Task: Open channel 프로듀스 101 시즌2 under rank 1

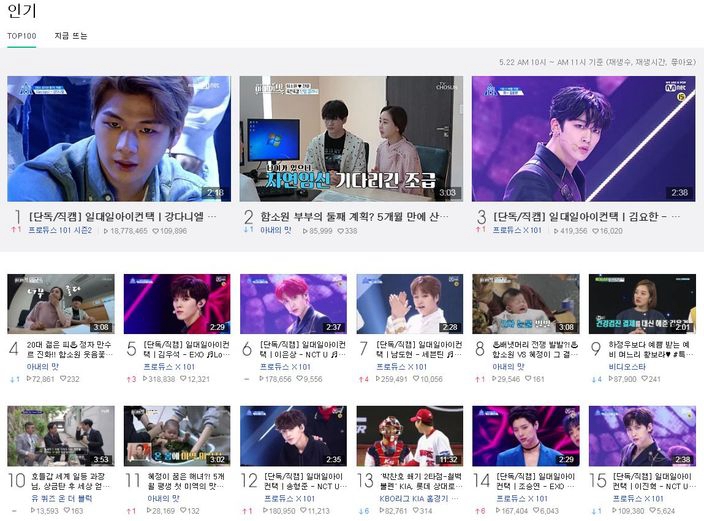Action: 59,230
